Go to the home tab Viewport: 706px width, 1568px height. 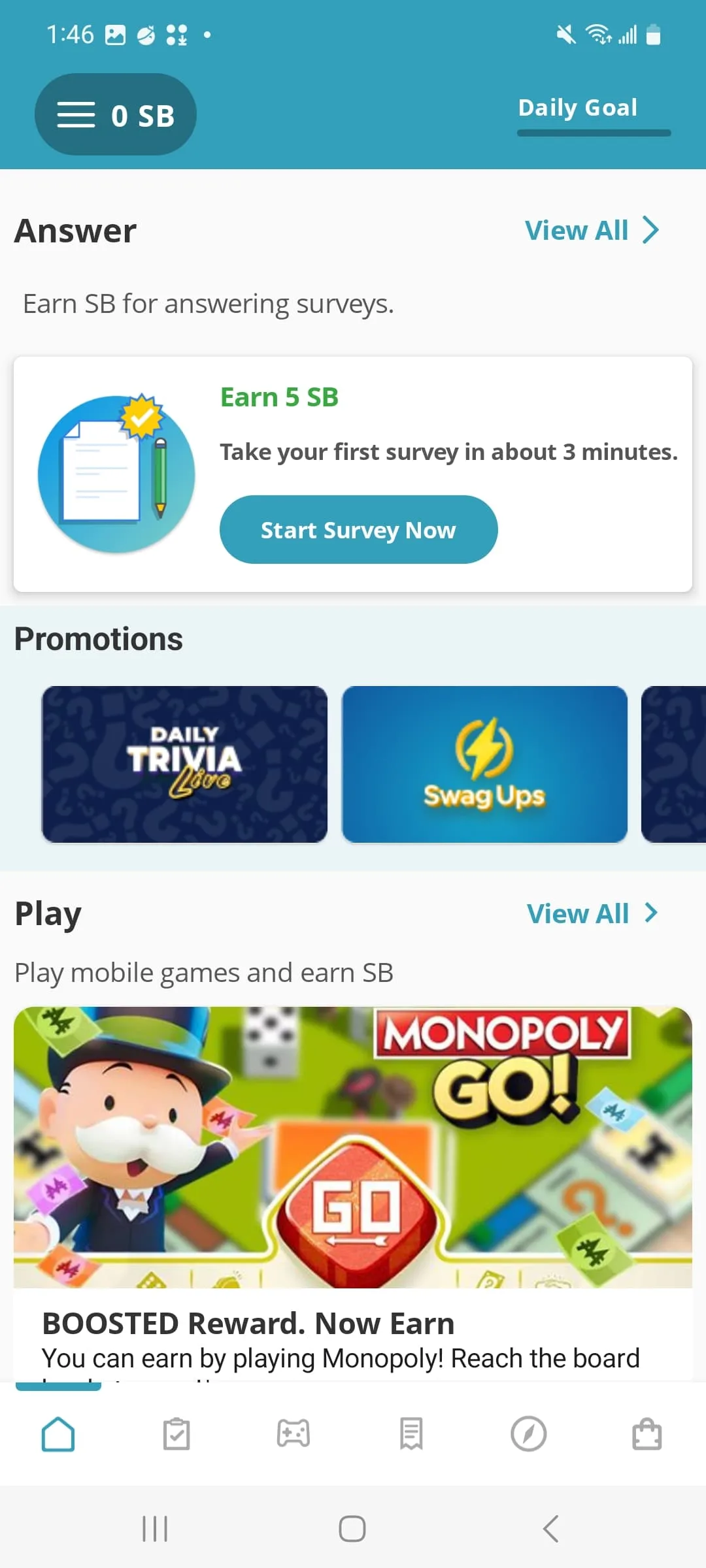click(x=58, y=1434)
